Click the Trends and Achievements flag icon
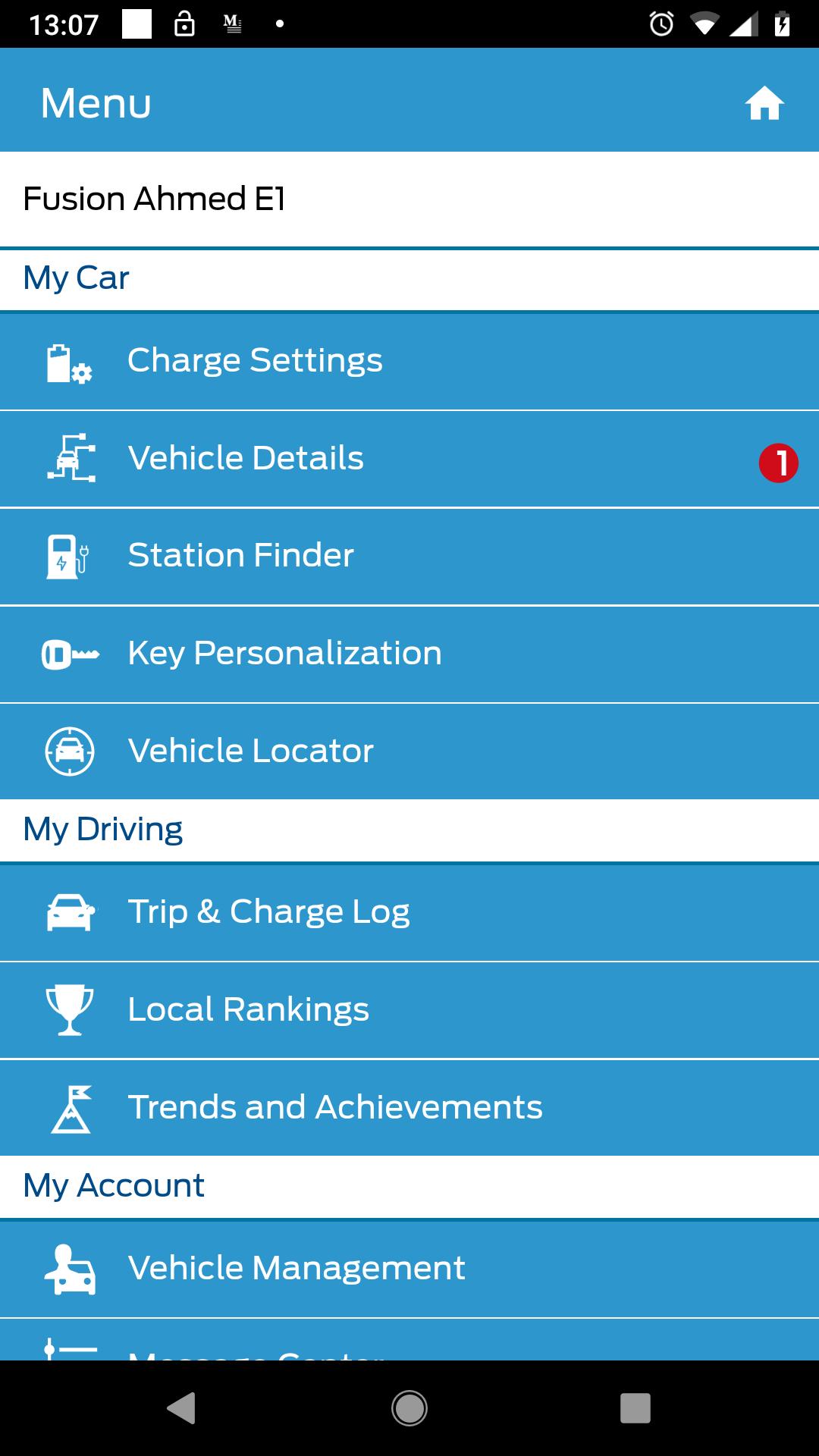819x1456 pixels. pyautogui.click(x=72, y=1107)
